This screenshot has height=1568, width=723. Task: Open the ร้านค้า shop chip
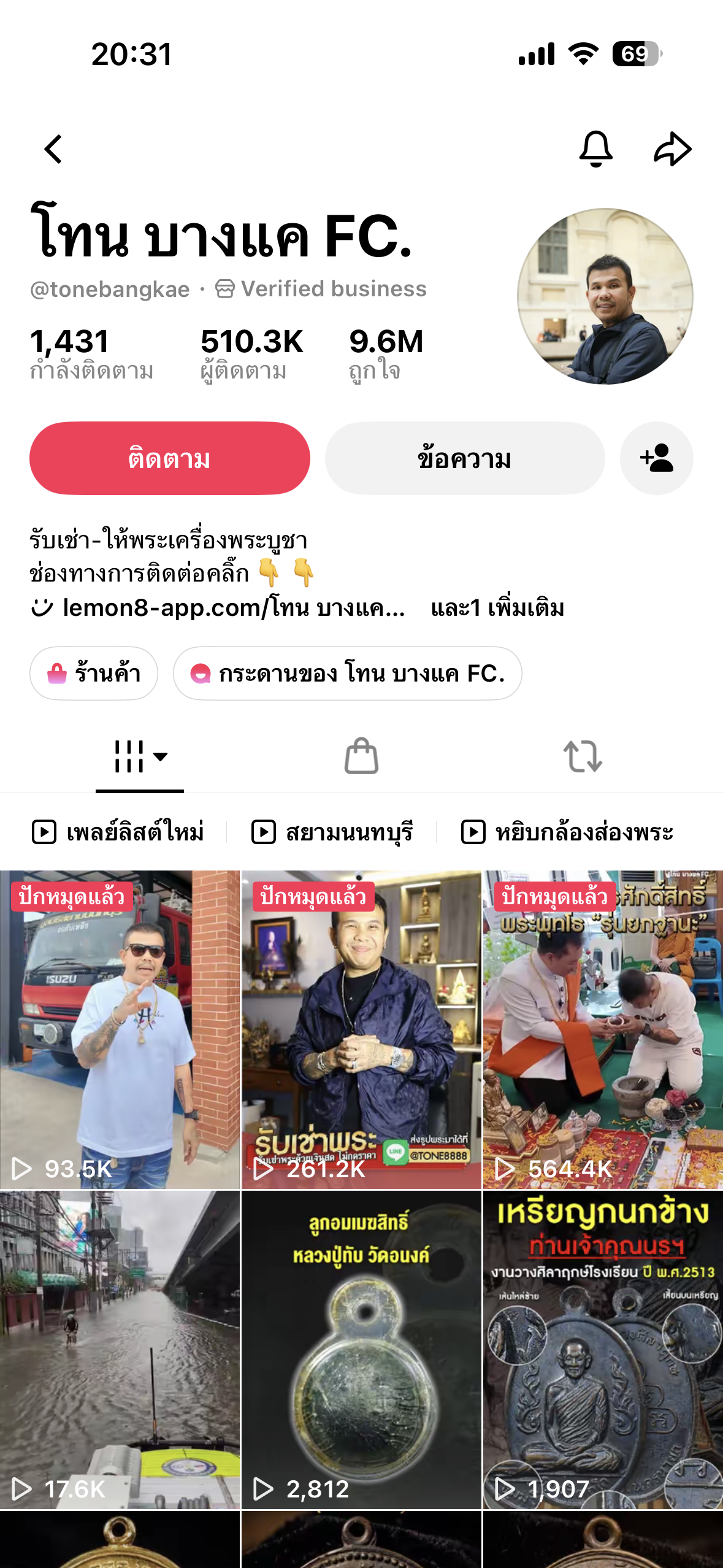pos(94,673)
